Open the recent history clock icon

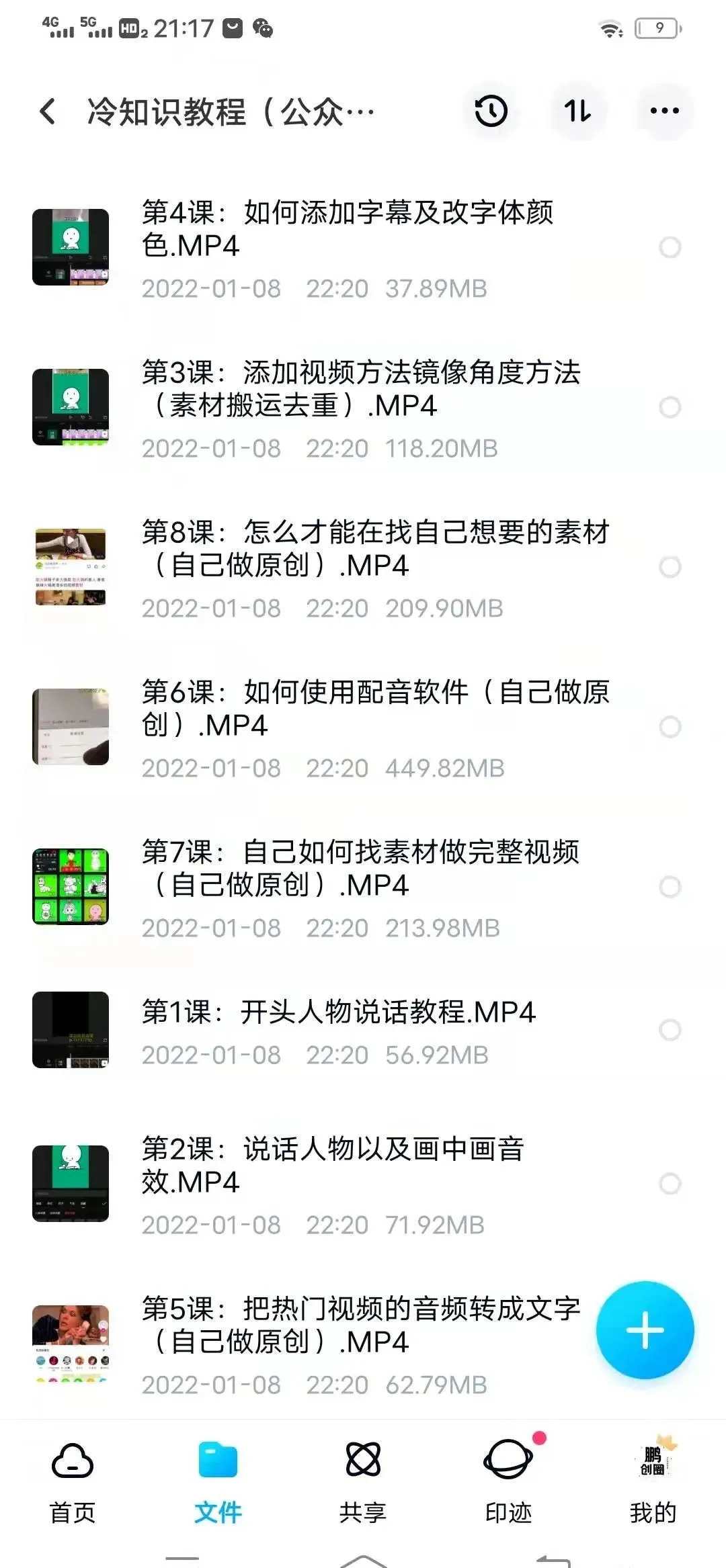coord(491,112)
